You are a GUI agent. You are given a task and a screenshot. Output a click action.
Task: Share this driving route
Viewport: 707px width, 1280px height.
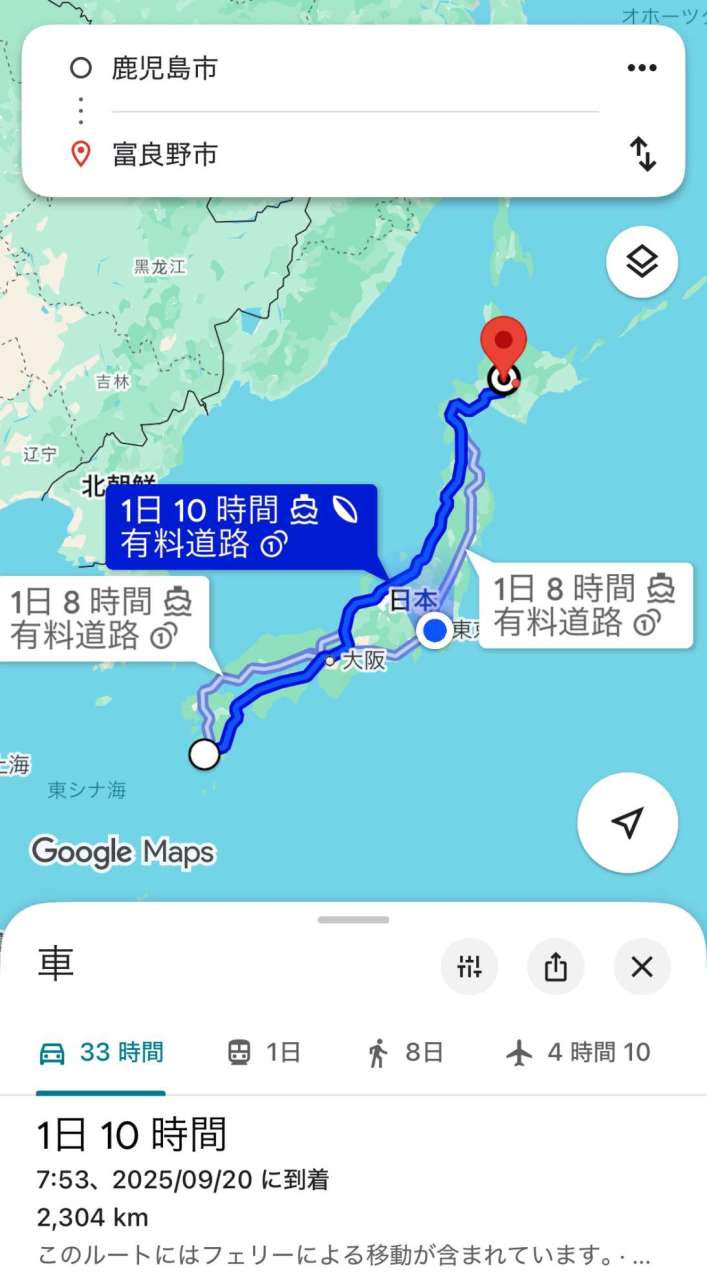(x=556, y=966)
